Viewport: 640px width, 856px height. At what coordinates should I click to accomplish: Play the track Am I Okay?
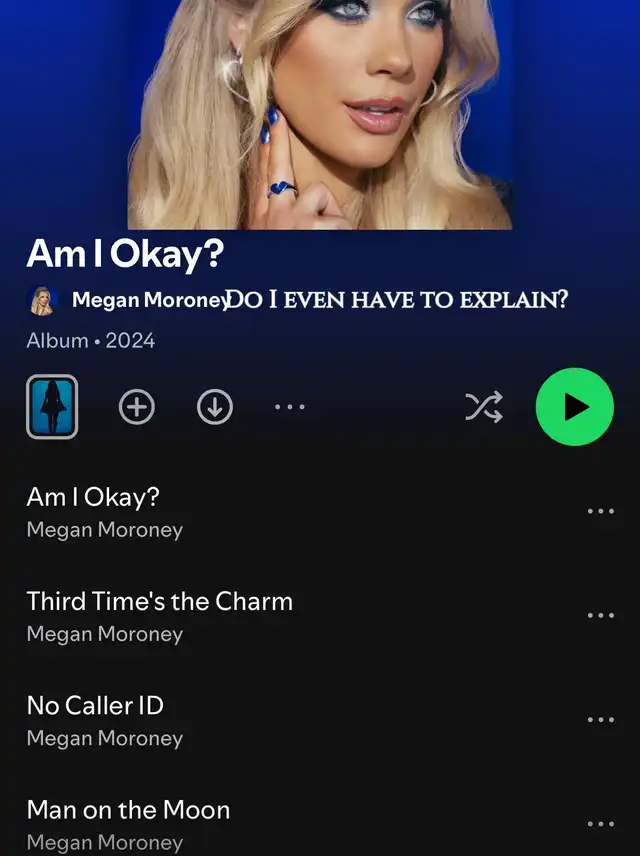tap(94, 497)
